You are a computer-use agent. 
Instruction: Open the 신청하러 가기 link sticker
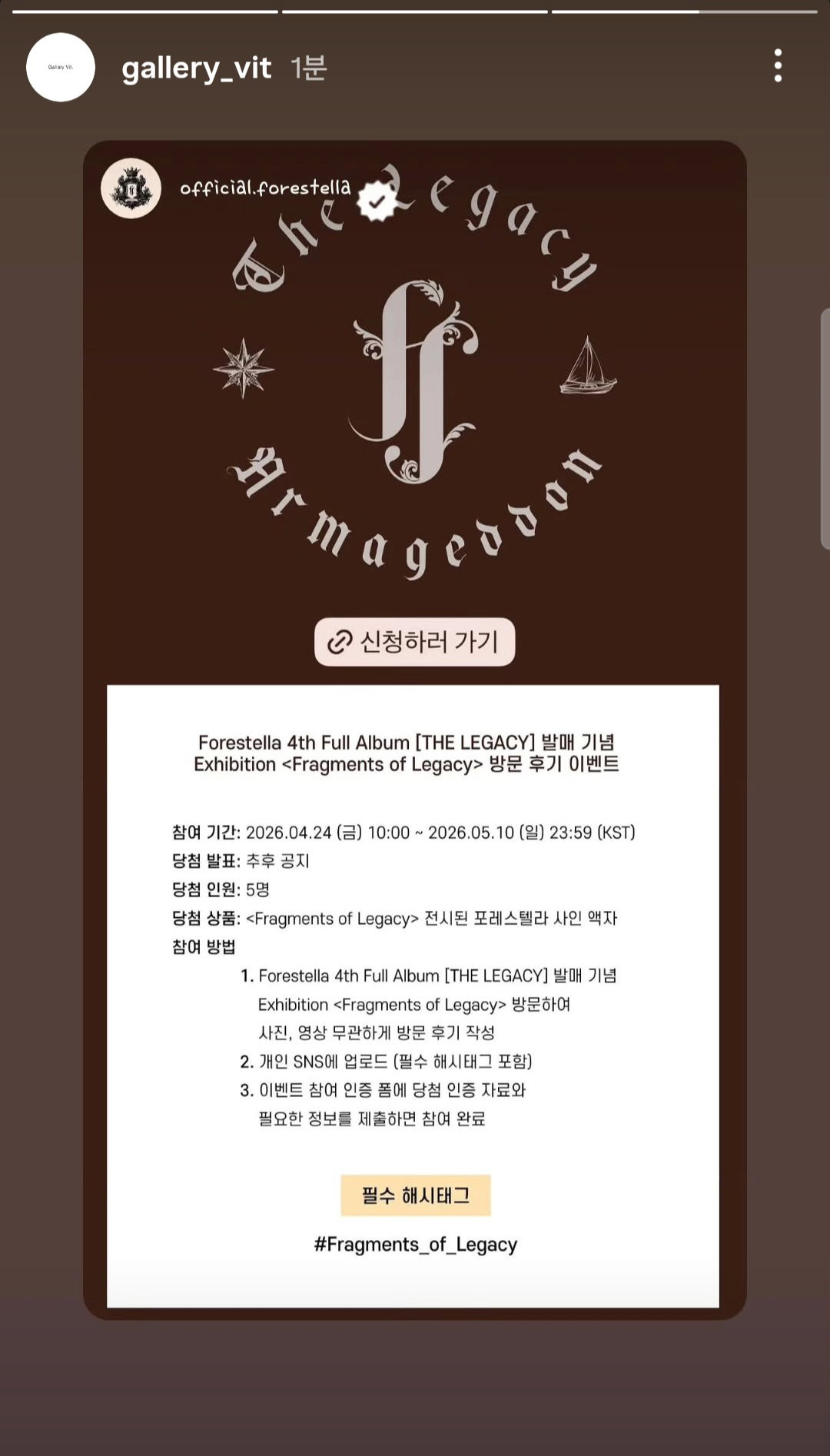coord(415,642)
